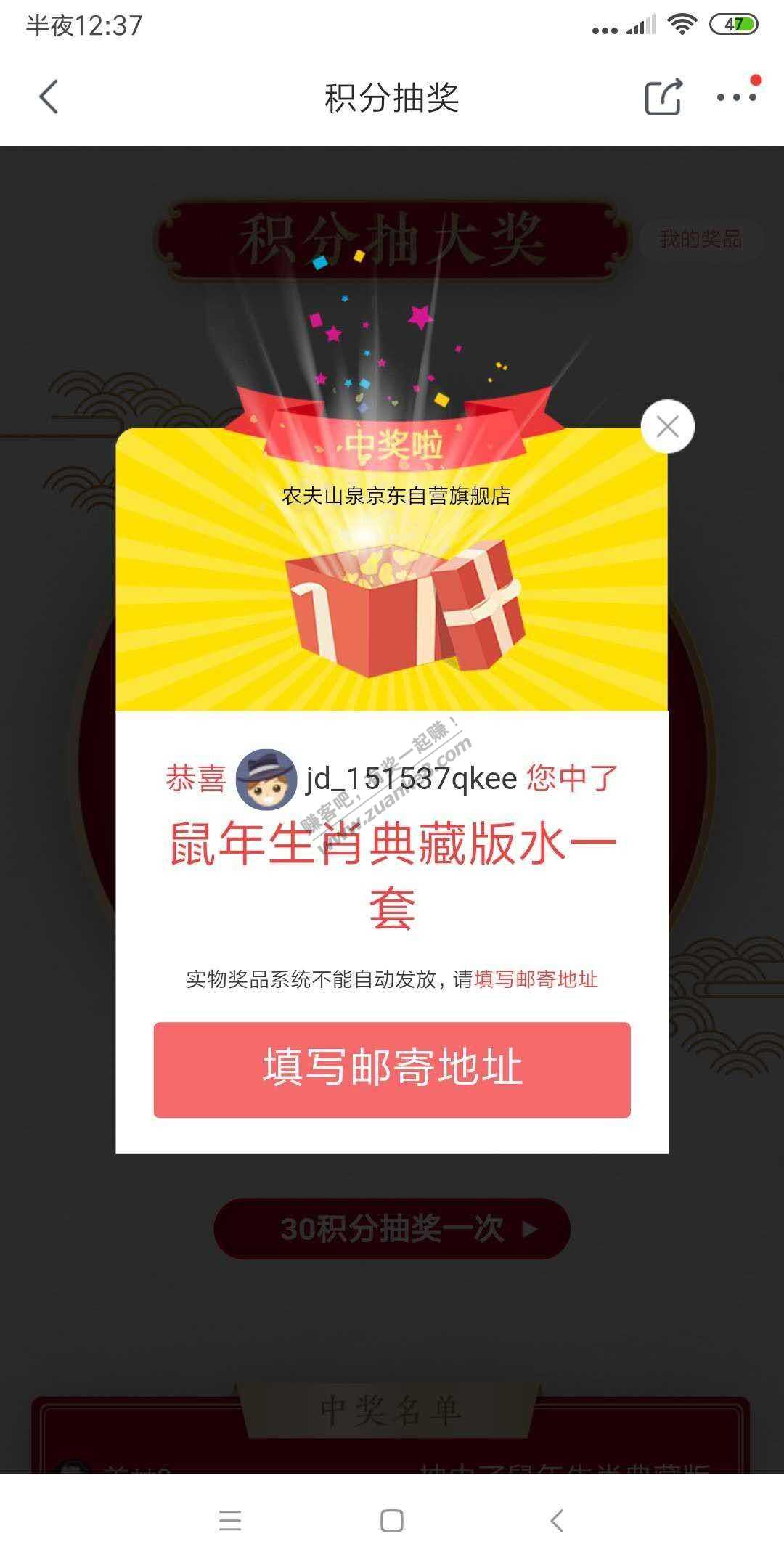This screenshot has width=784, height=1568.
Task: Open the three-dot overflow menu
Action: 736,97
